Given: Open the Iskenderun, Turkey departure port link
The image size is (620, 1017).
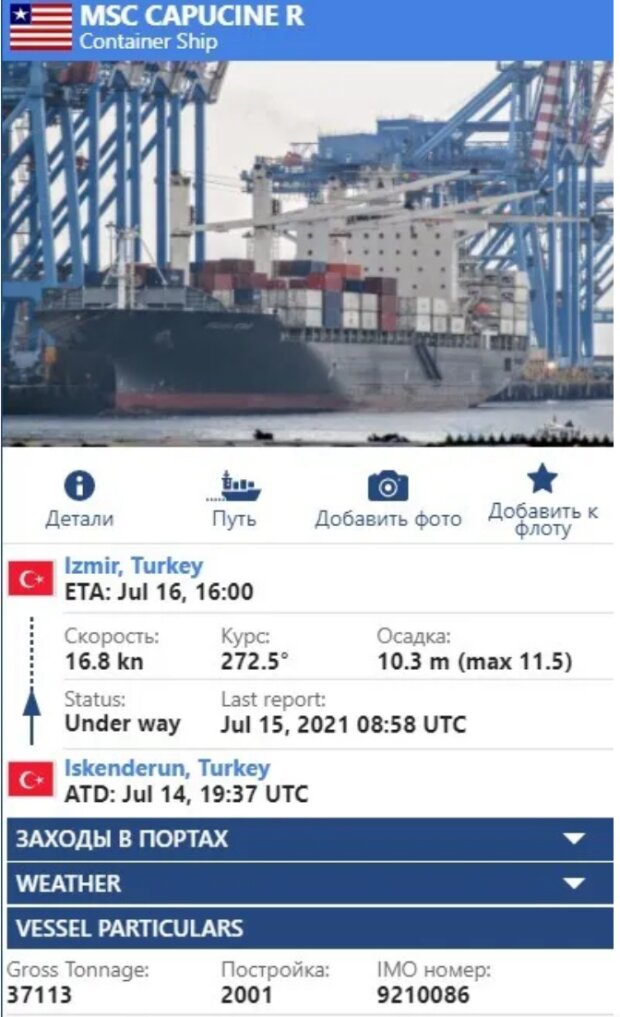Looking at the screenshot, I should [x=167, y=768].
